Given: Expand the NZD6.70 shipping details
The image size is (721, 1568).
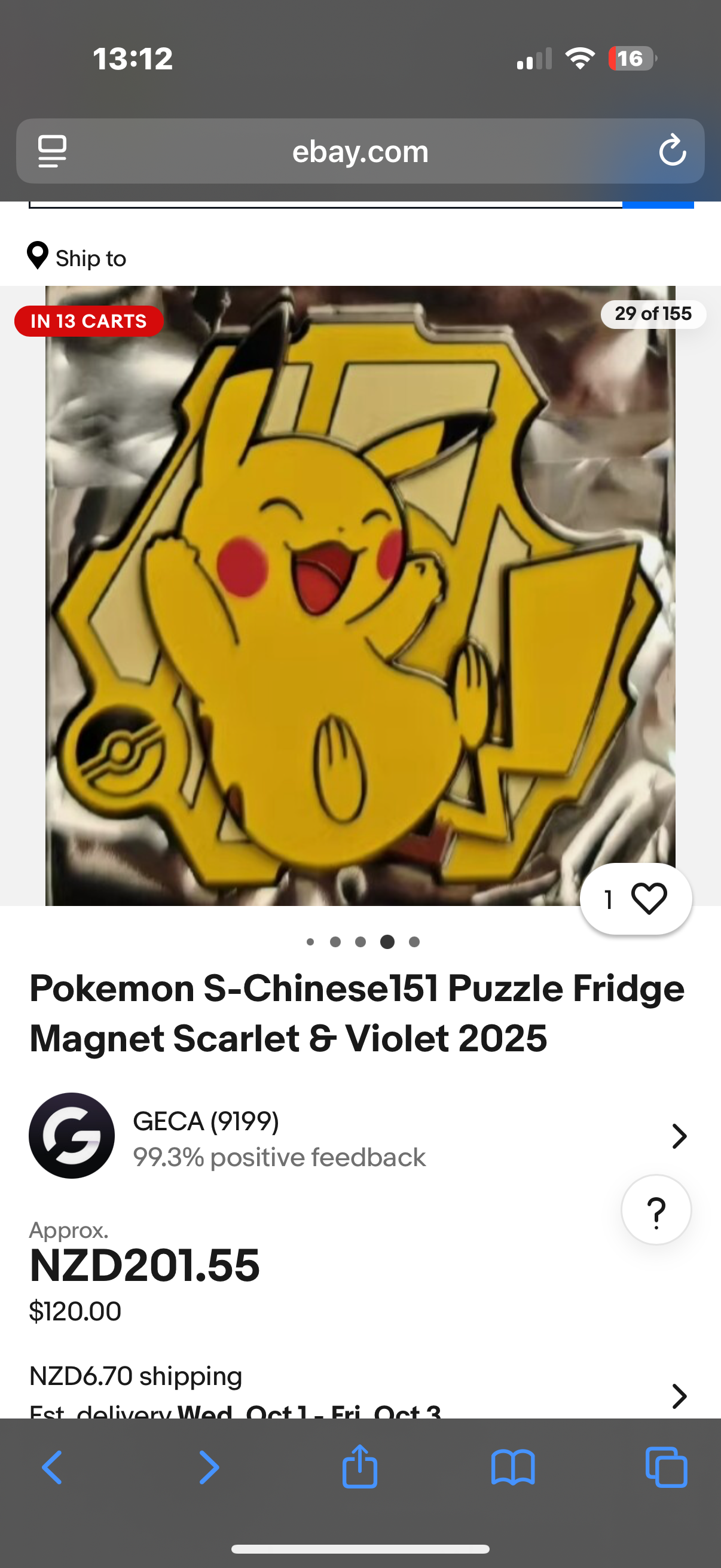Looking at the screenshot, I should (679, 1396).
